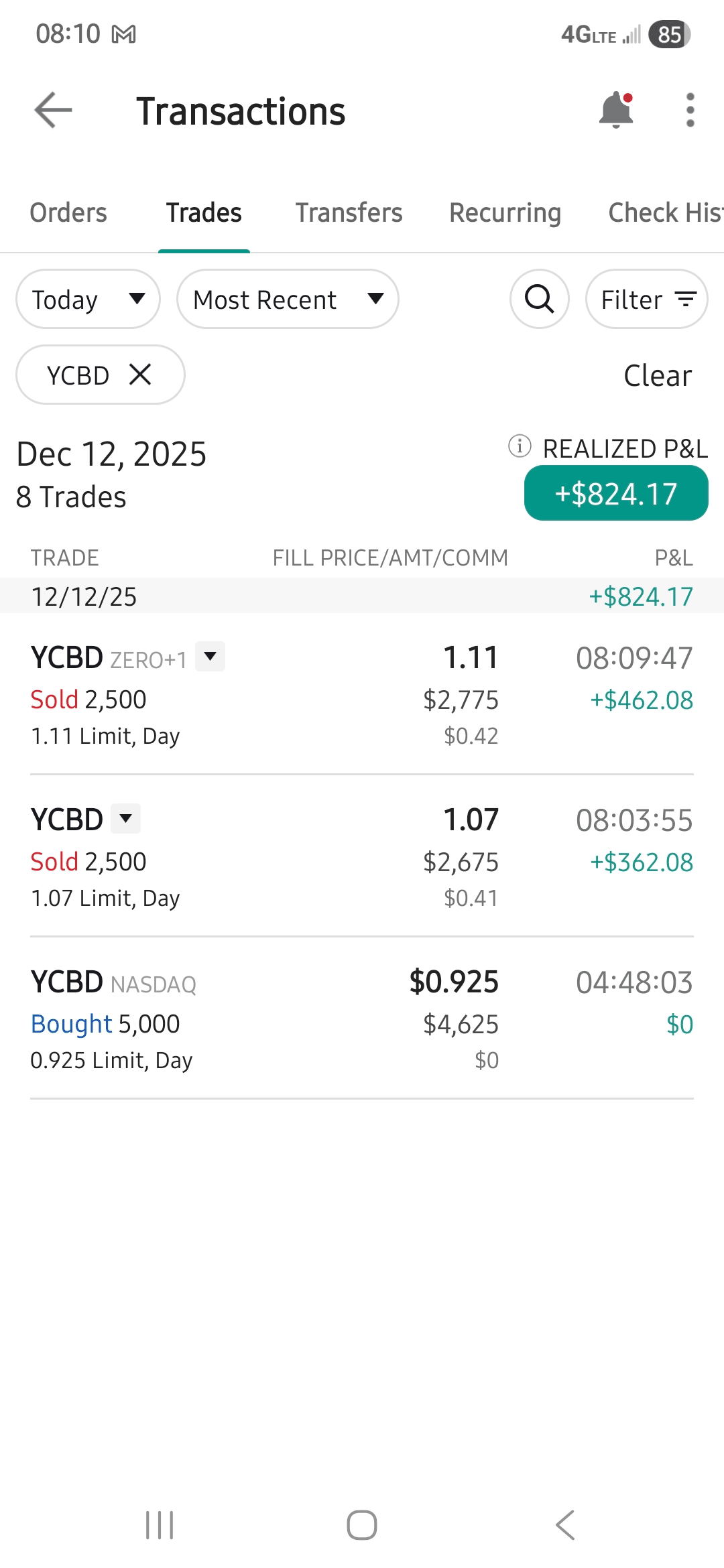Viewport: 724px width, 1568px height.
Task: Go to the system home screen
Action: [362, 1525]
